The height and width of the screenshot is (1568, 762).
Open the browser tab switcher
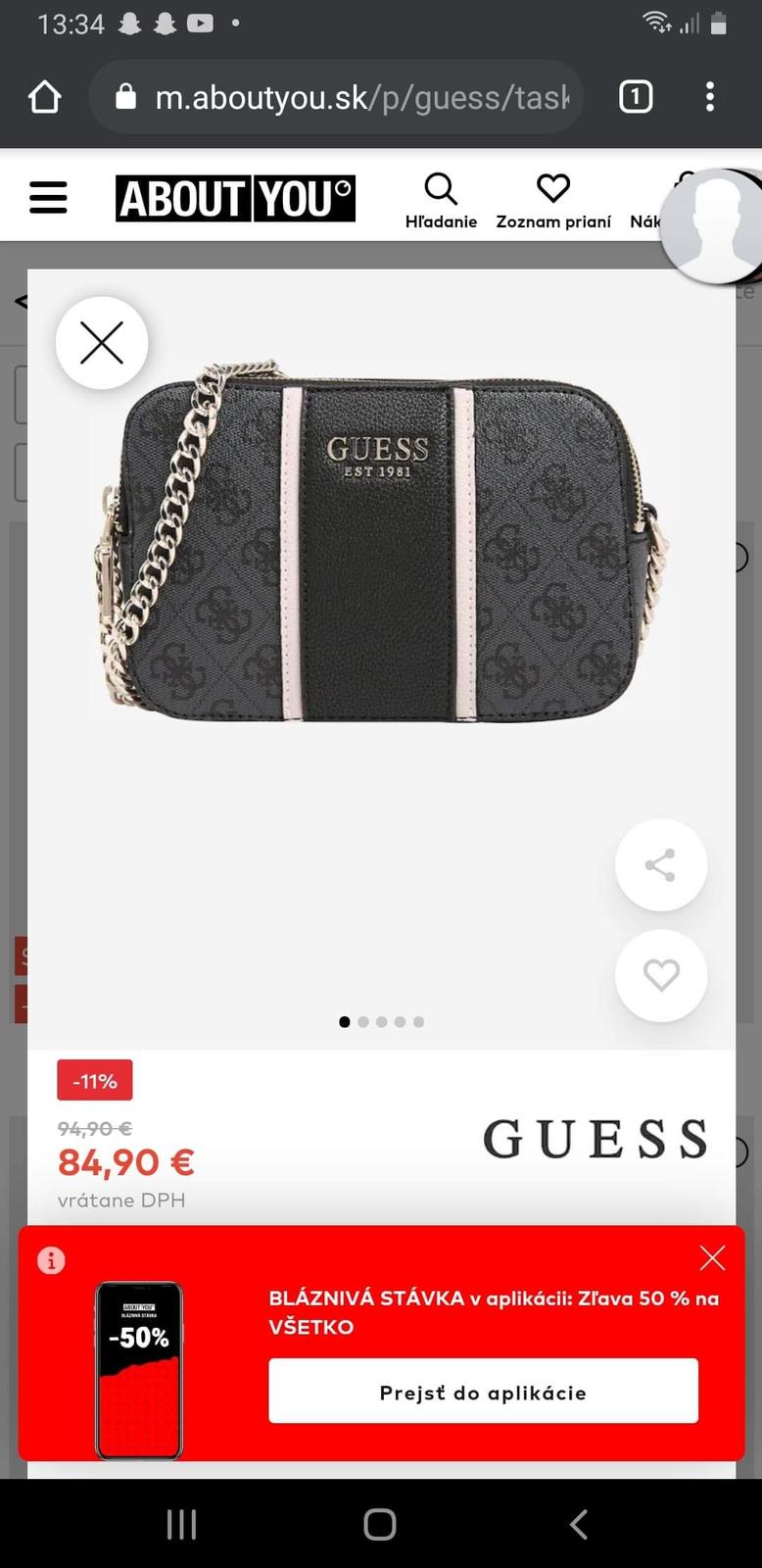[x=636, y=97]
